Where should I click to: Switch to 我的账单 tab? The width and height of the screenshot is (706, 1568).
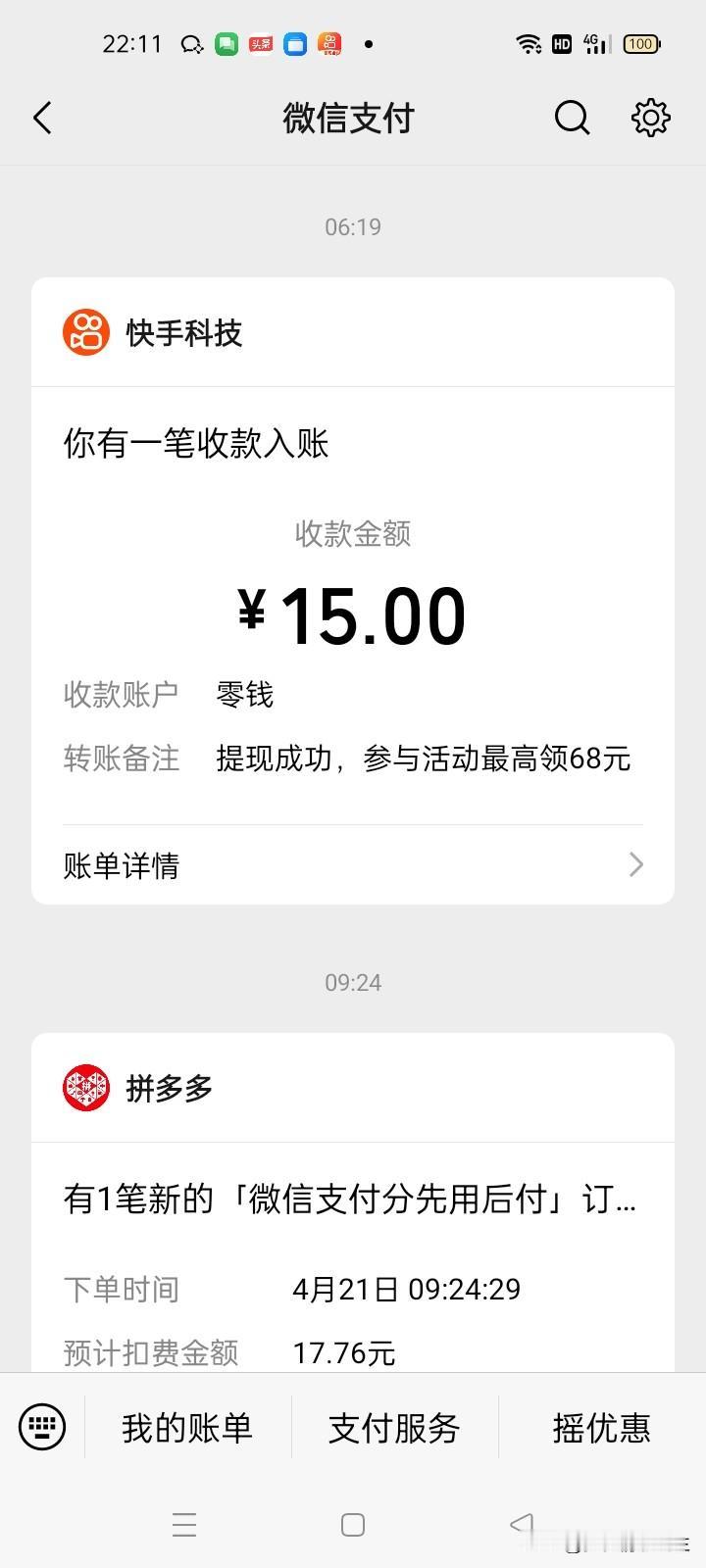click(x=187, y=1430)
